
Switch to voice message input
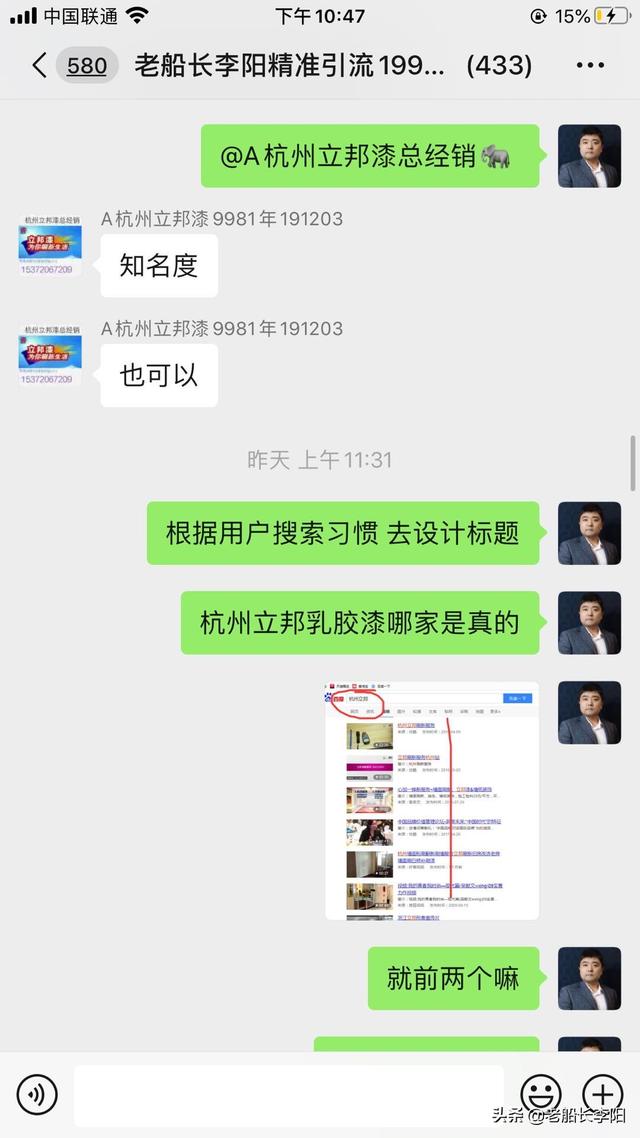[37, 1094]
